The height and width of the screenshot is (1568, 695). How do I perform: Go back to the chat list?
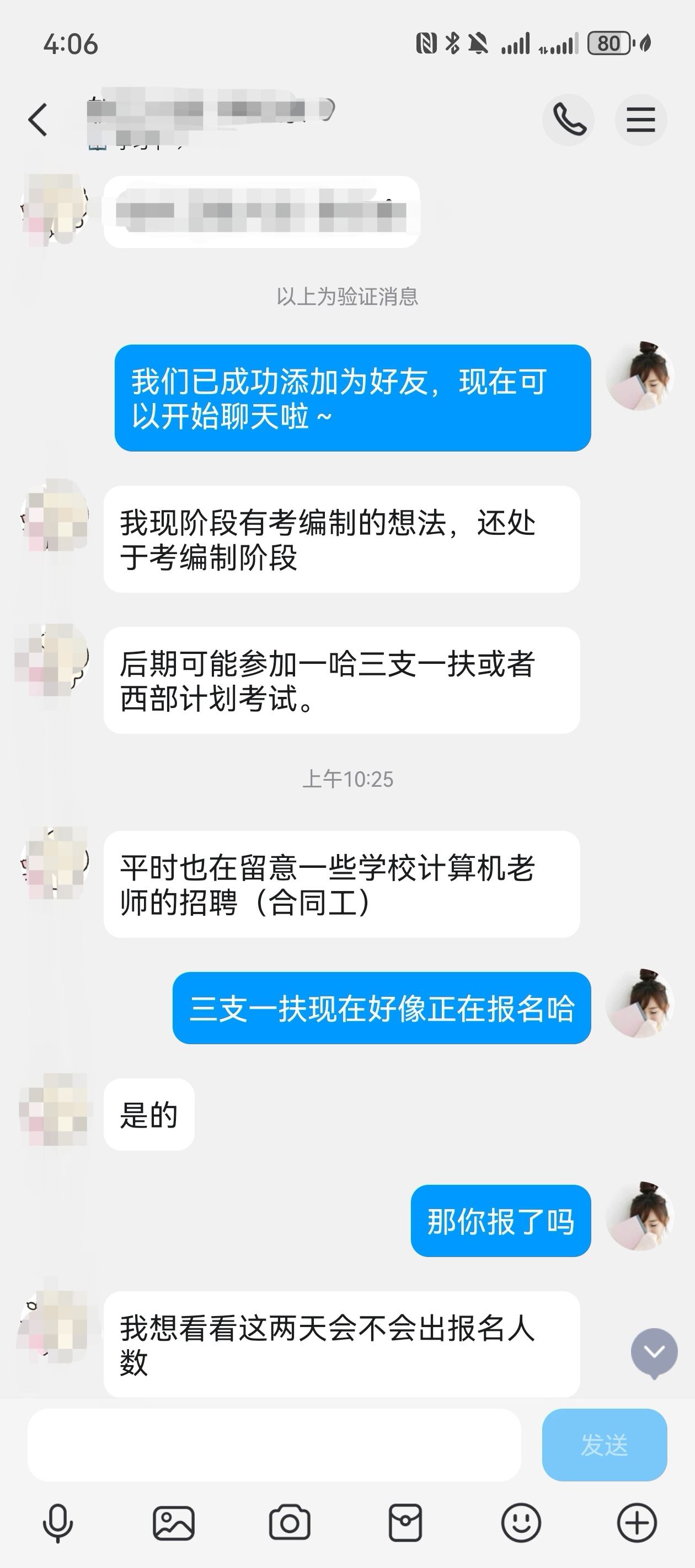coord(38,119)
